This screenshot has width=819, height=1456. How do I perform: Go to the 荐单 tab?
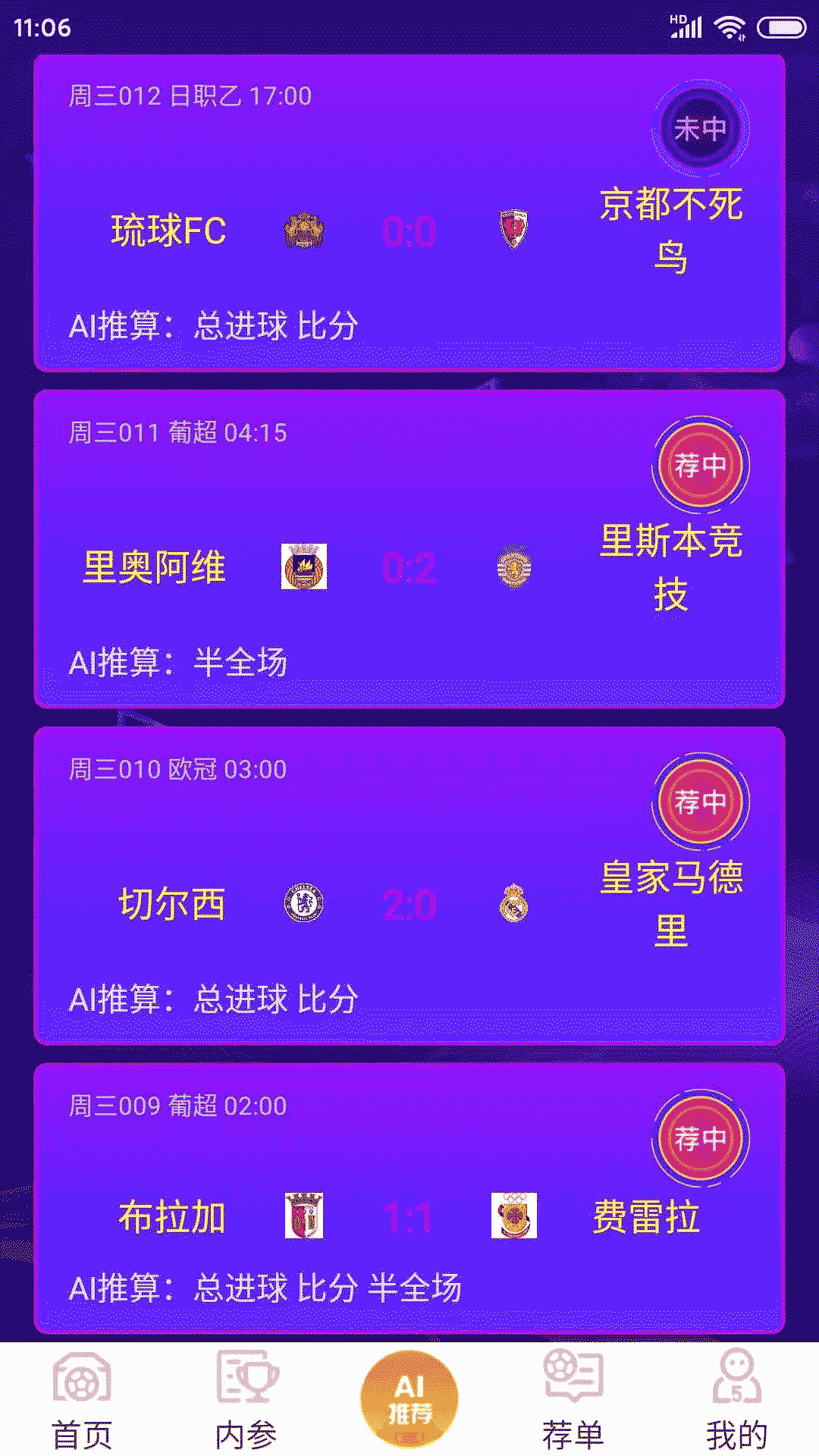pos(573,1400)
